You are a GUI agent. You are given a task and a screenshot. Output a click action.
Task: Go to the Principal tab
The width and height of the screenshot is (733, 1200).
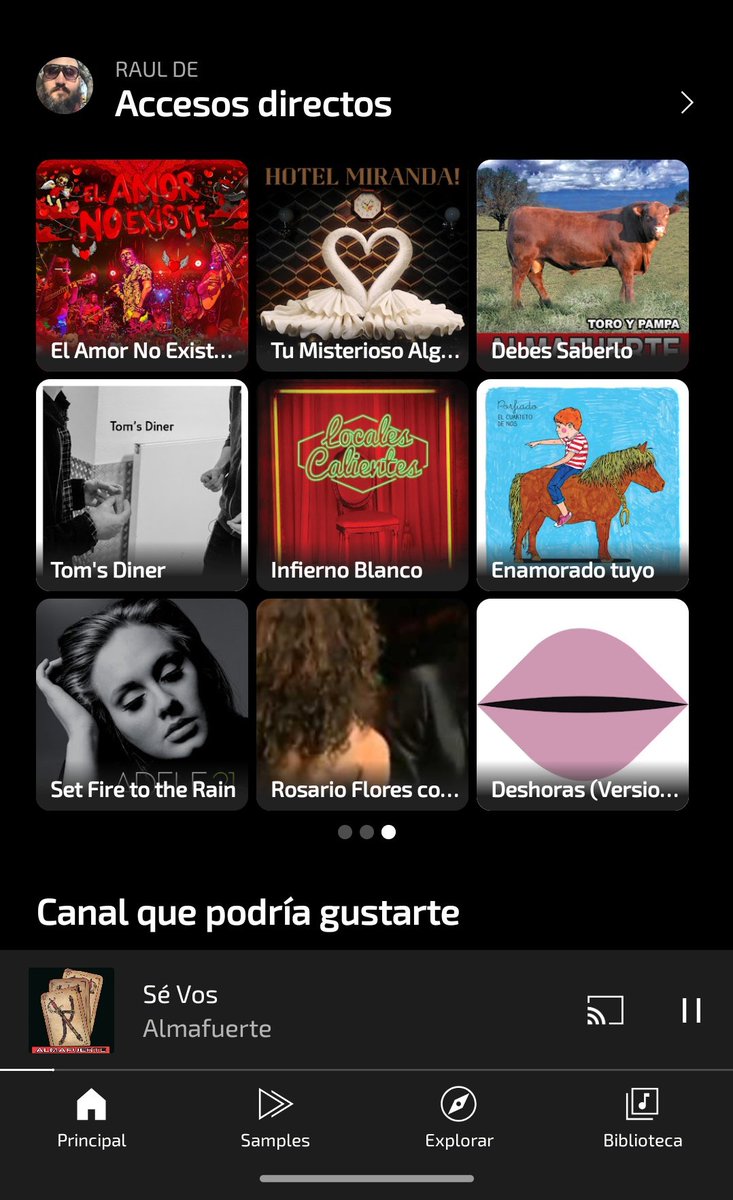(x=92, y=1119)
